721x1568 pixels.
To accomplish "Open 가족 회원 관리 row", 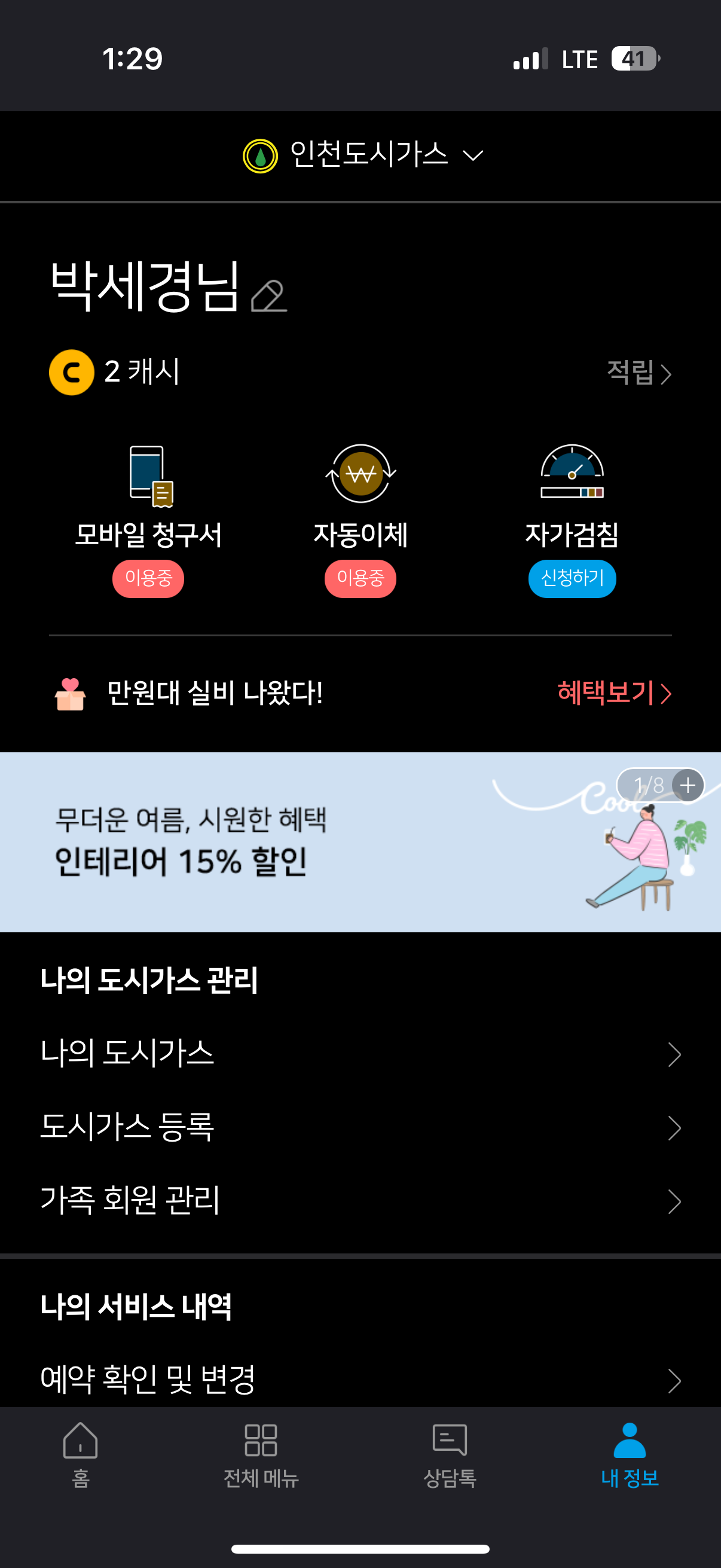I will click(x=360, y=1200).
